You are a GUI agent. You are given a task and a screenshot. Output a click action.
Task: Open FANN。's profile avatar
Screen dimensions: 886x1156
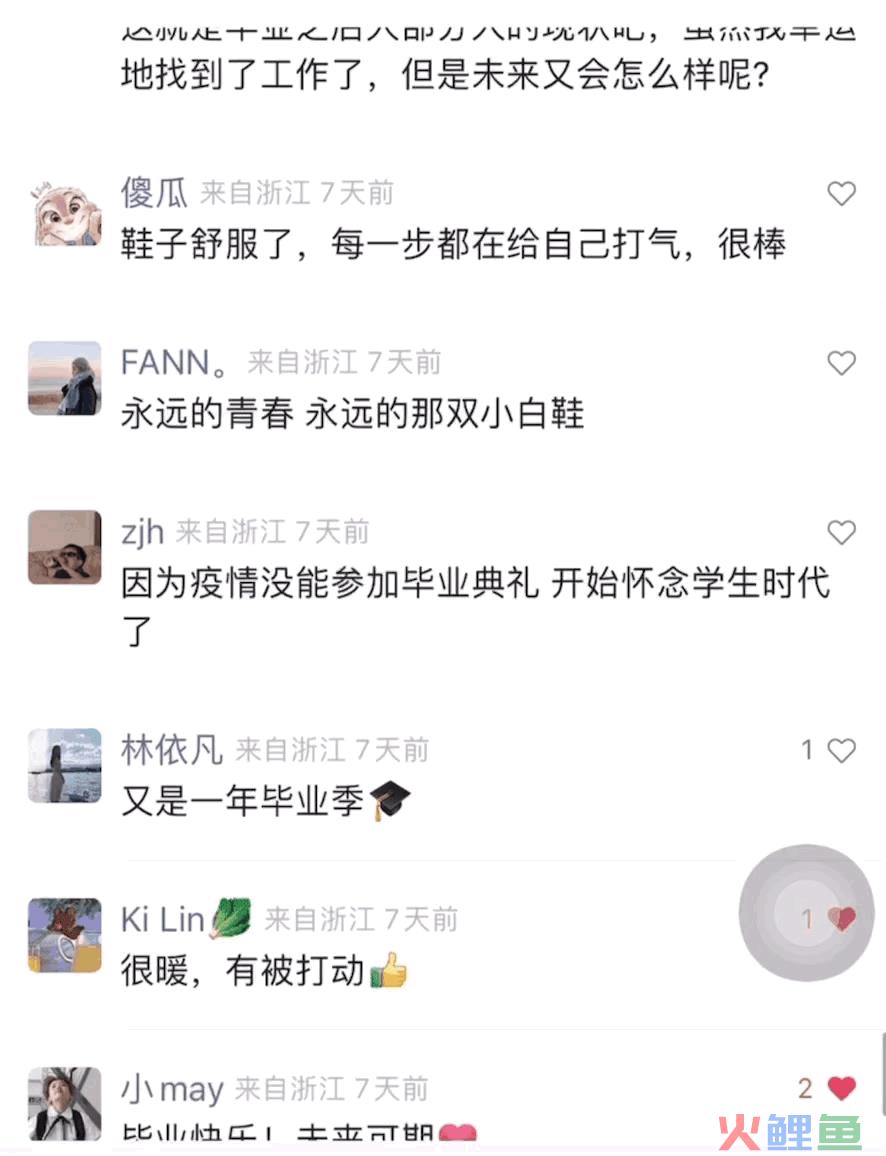click(65, 378)
